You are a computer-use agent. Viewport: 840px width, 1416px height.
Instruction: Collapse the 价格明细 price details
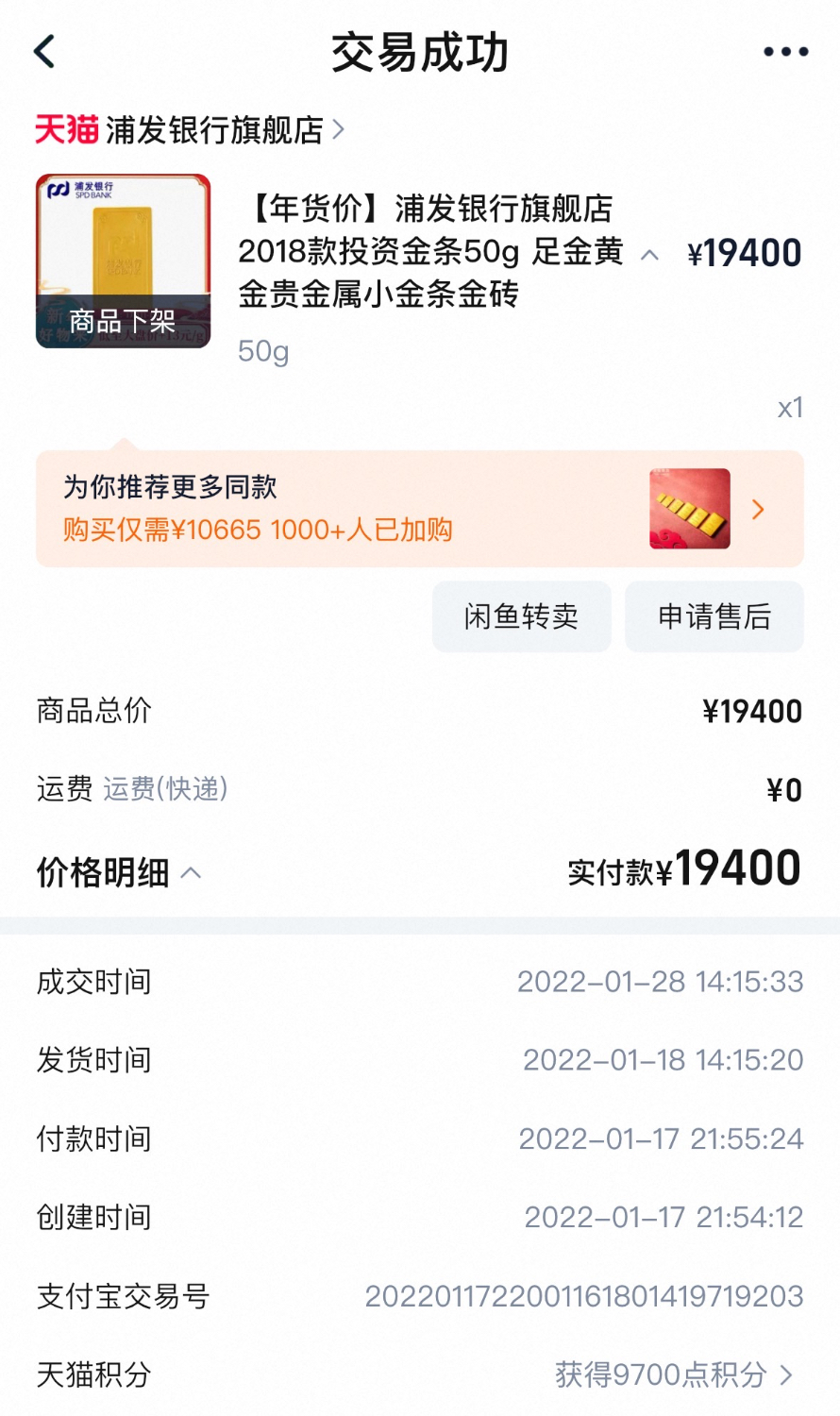[x=119, y=872]
